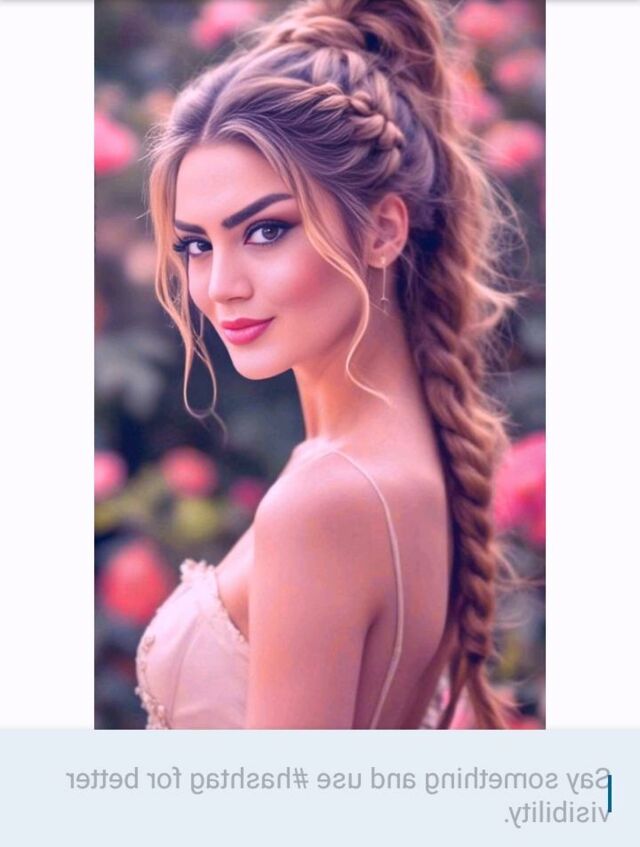Open the attached photo preview
This screenshot has width=640, height=847.
319,364
